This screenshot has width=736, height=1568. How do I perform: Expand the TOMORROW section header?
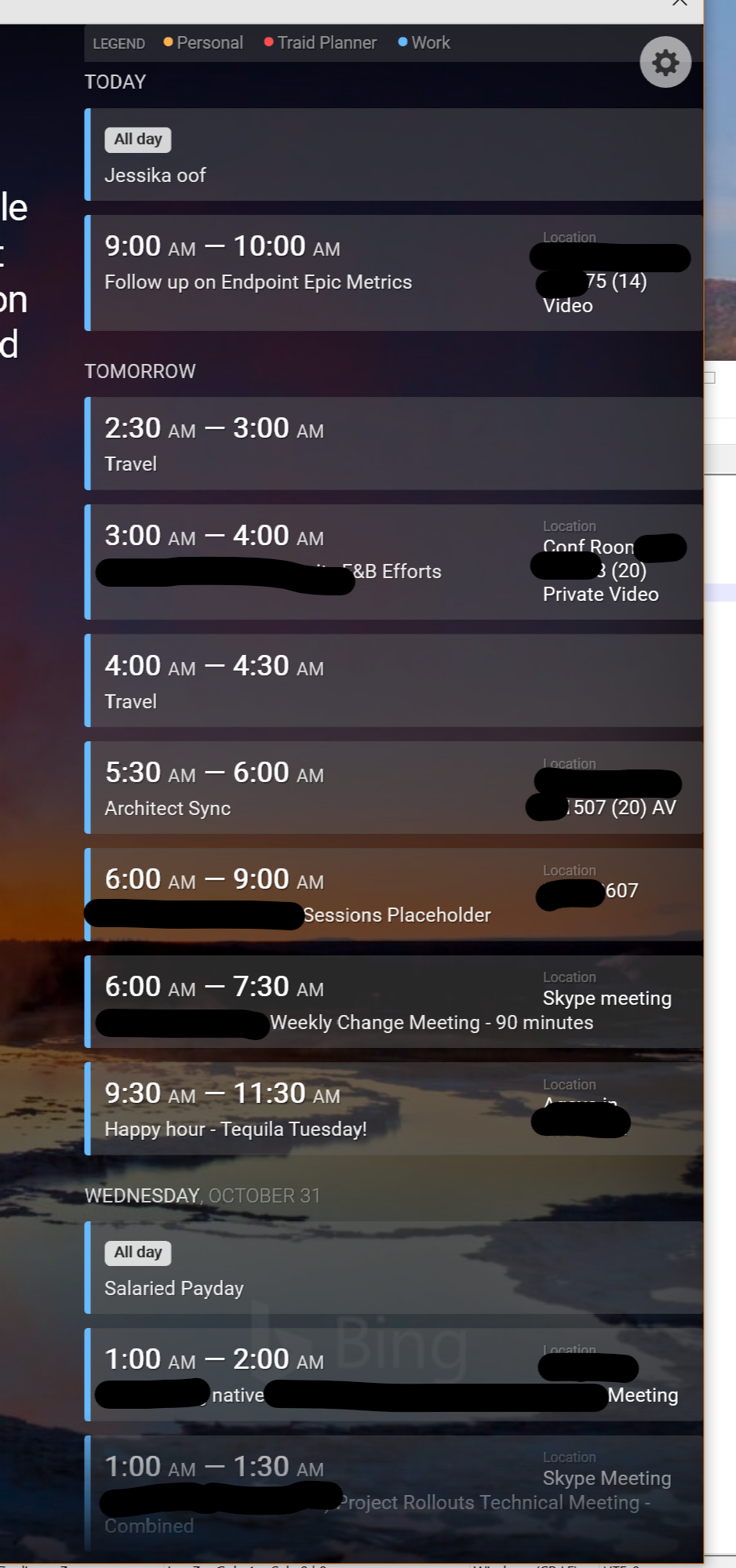pos(140,371)
